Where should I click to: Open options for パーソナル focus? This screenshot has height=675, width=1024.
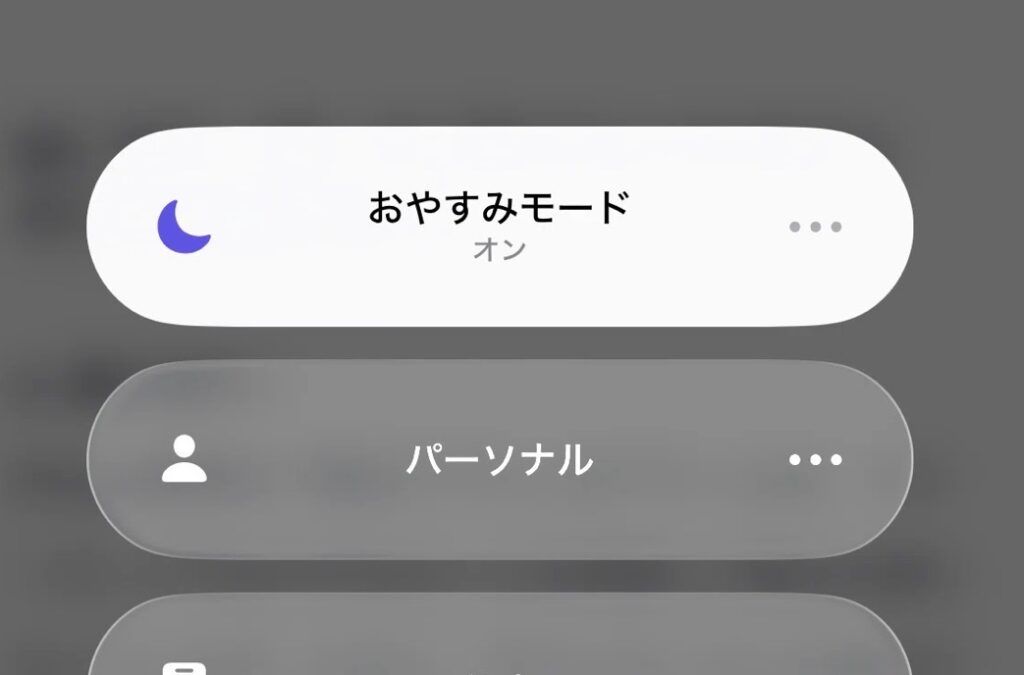[x=815, y=460]
